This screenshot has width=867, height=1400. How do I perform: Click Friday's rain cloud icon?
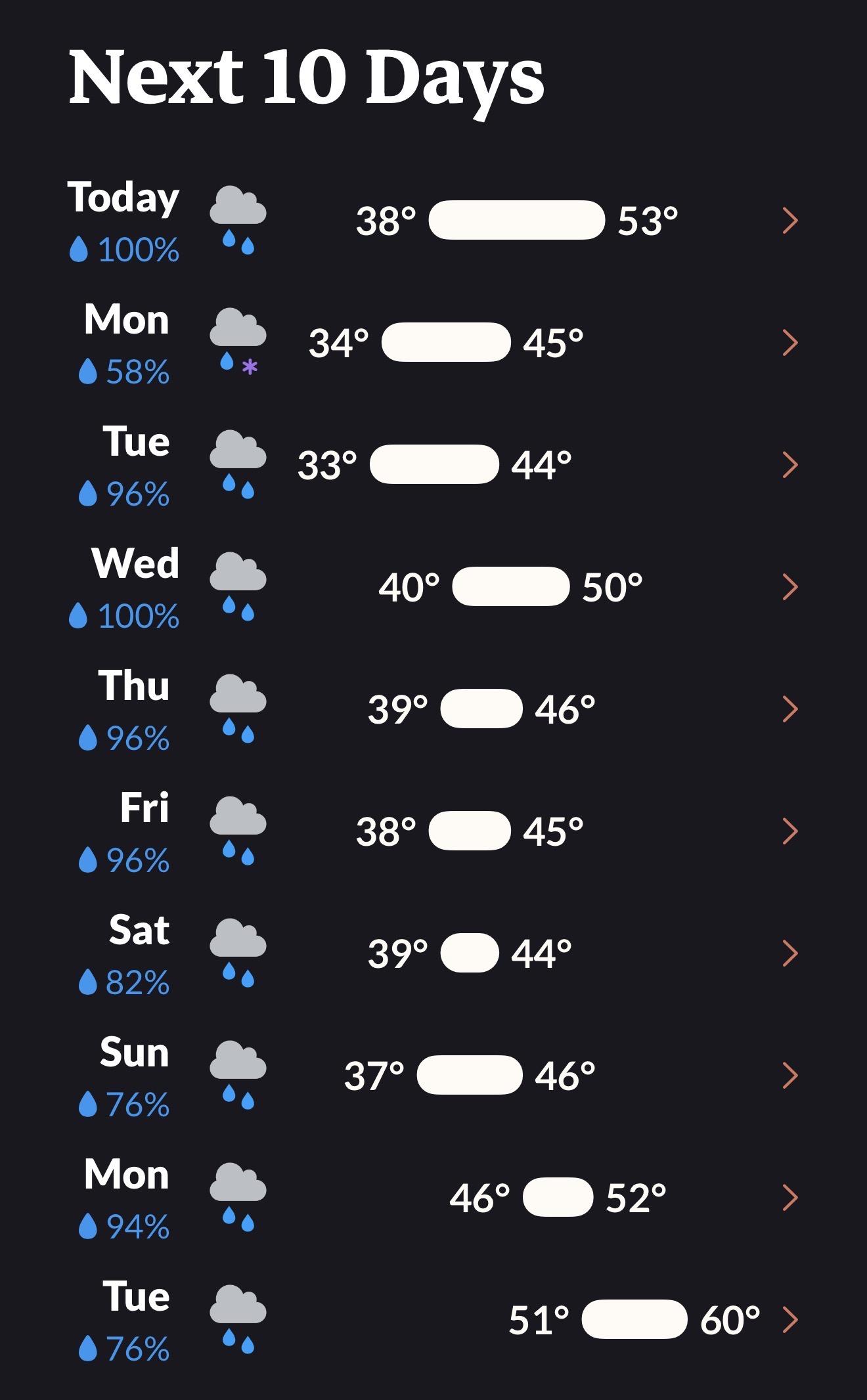coord(238,827)
